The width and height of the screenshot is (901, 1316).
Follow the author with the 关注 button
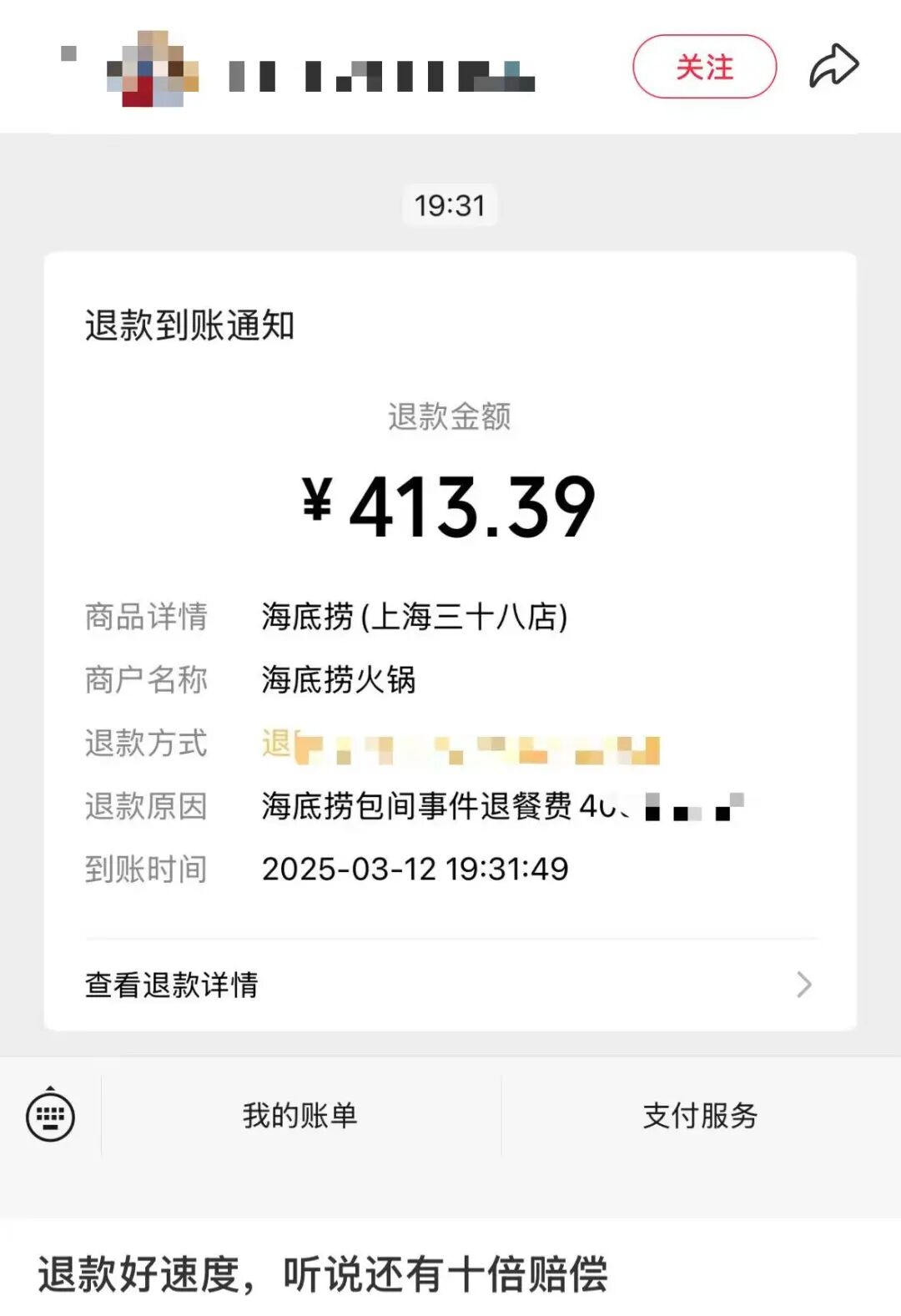click(x=704, y=67)
